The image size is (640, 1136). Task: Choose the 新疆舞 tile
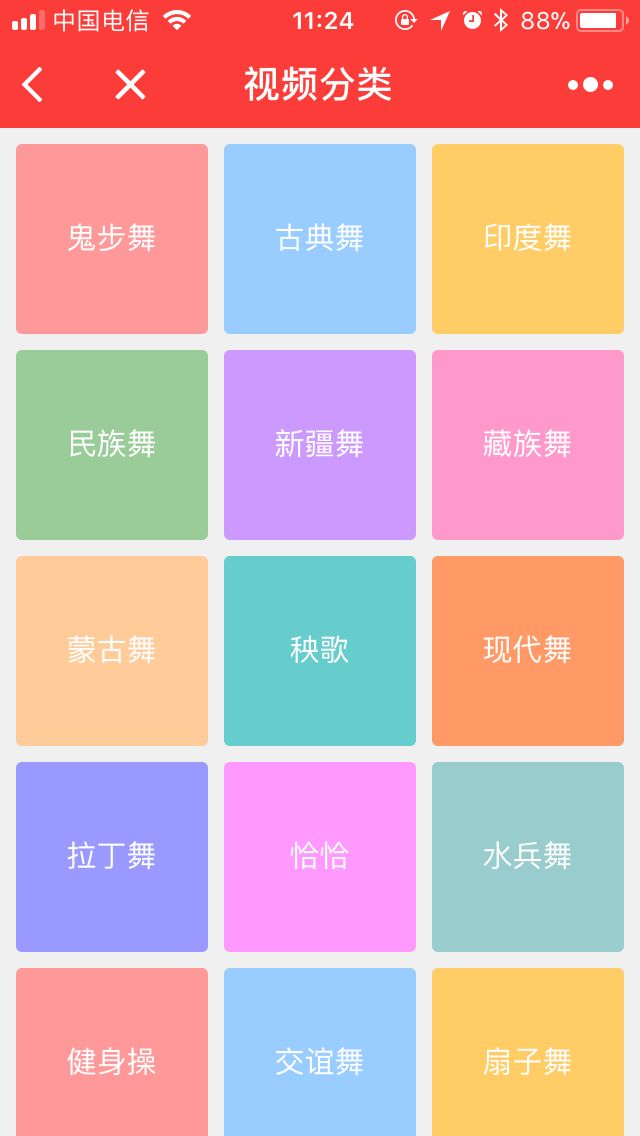pos(320,445)
